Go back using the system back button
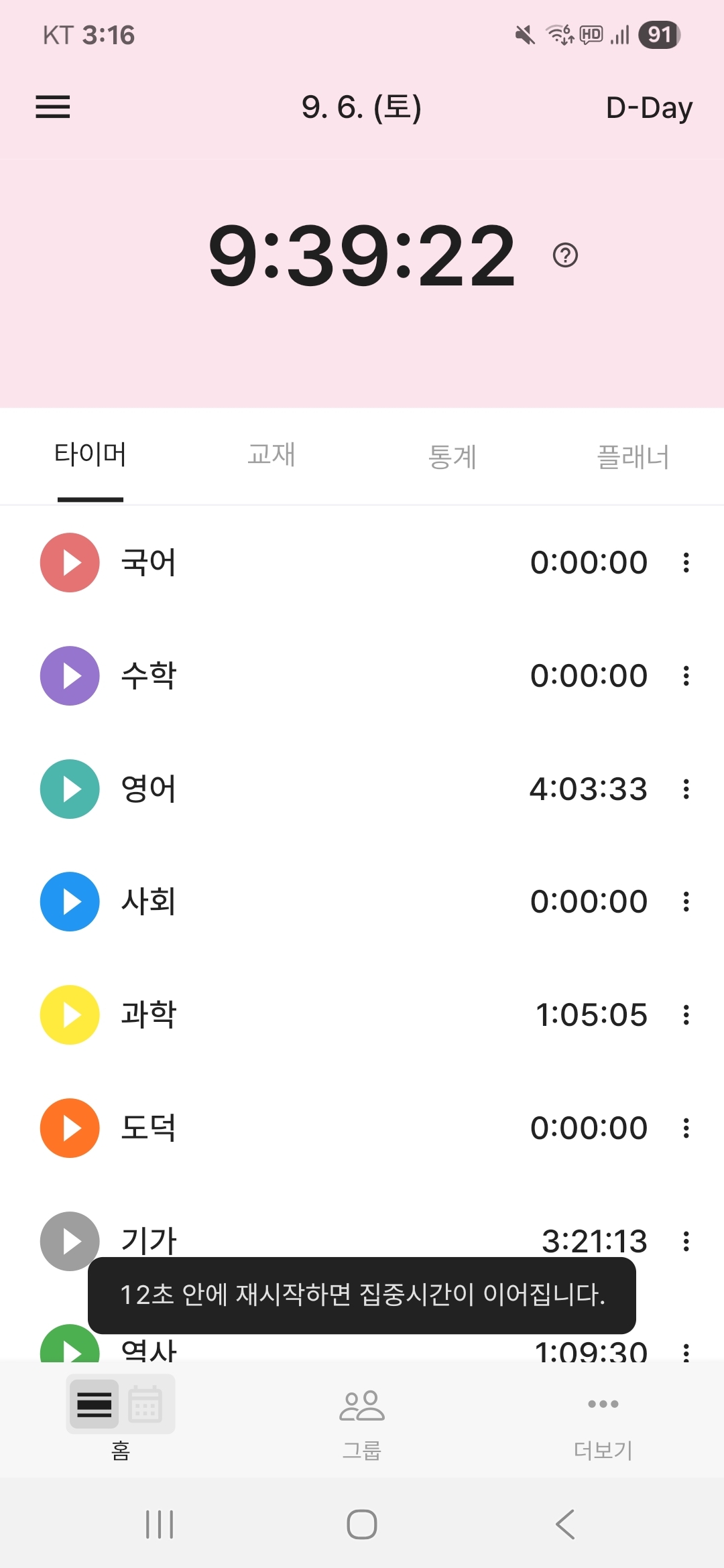The width and height of the screenshot is (724, 1568). (565, 1524)
